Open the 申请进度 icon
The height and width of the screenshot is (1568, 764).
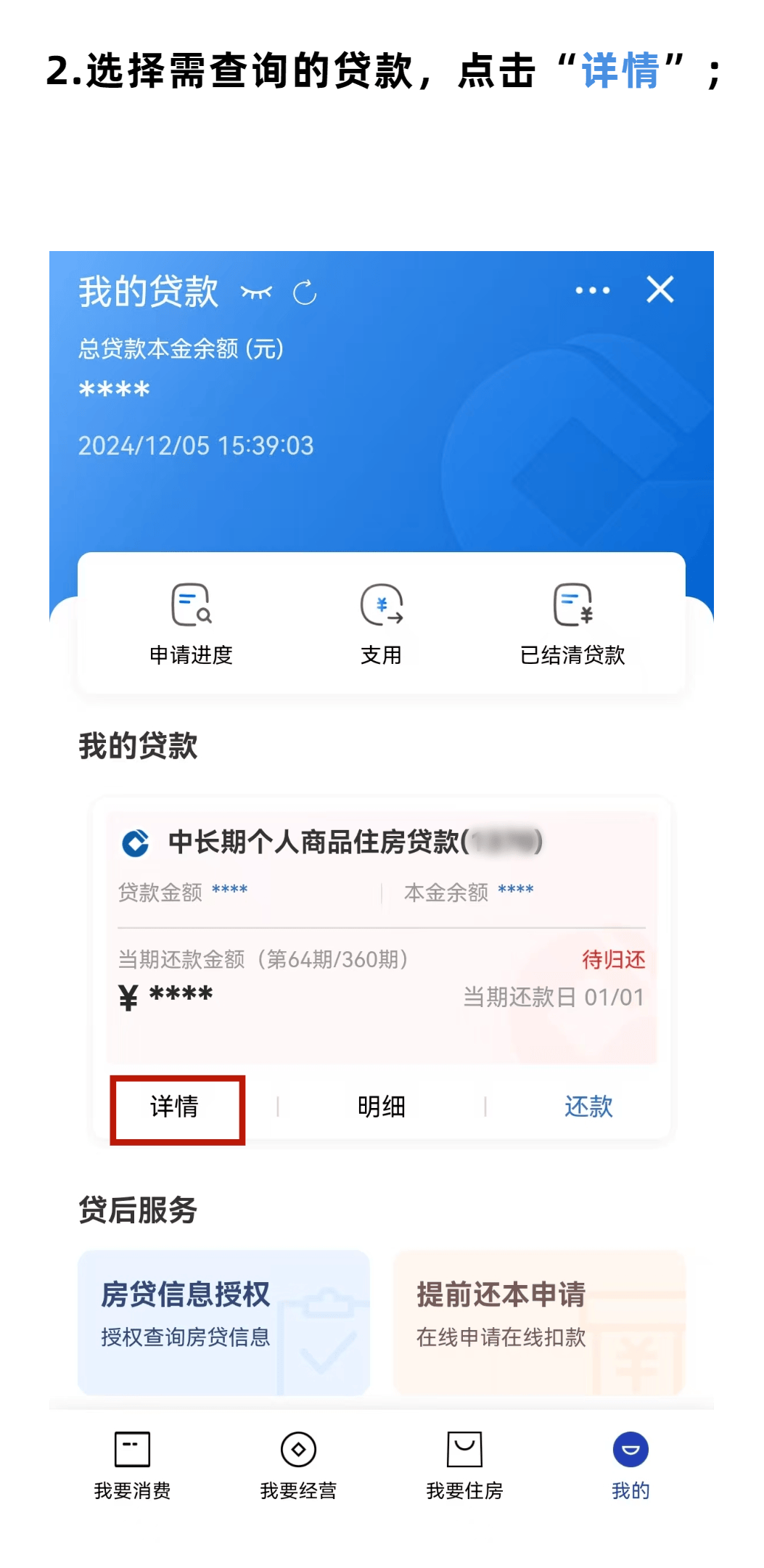[x=192, y=608]
